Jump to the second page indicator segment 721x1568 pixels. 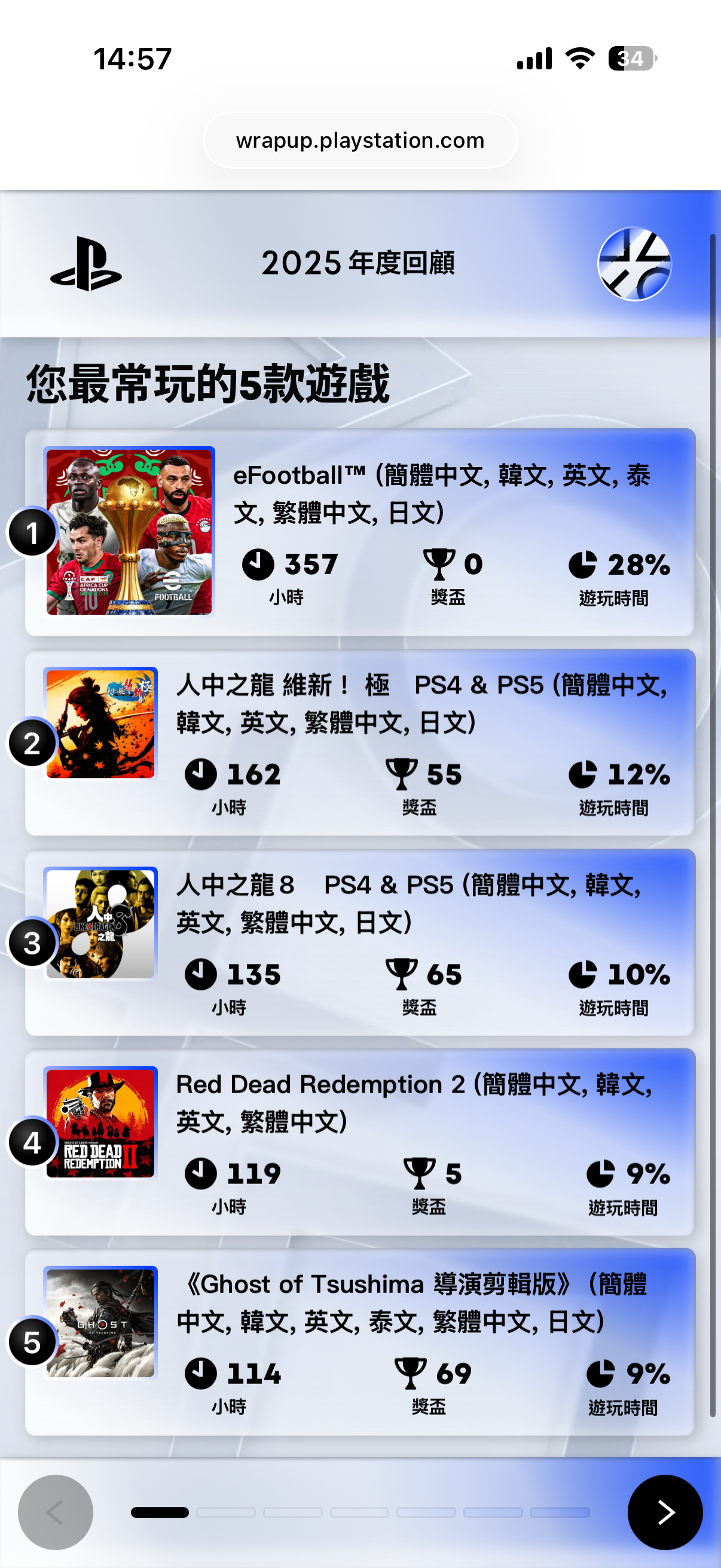click(x=226, y=1512)
